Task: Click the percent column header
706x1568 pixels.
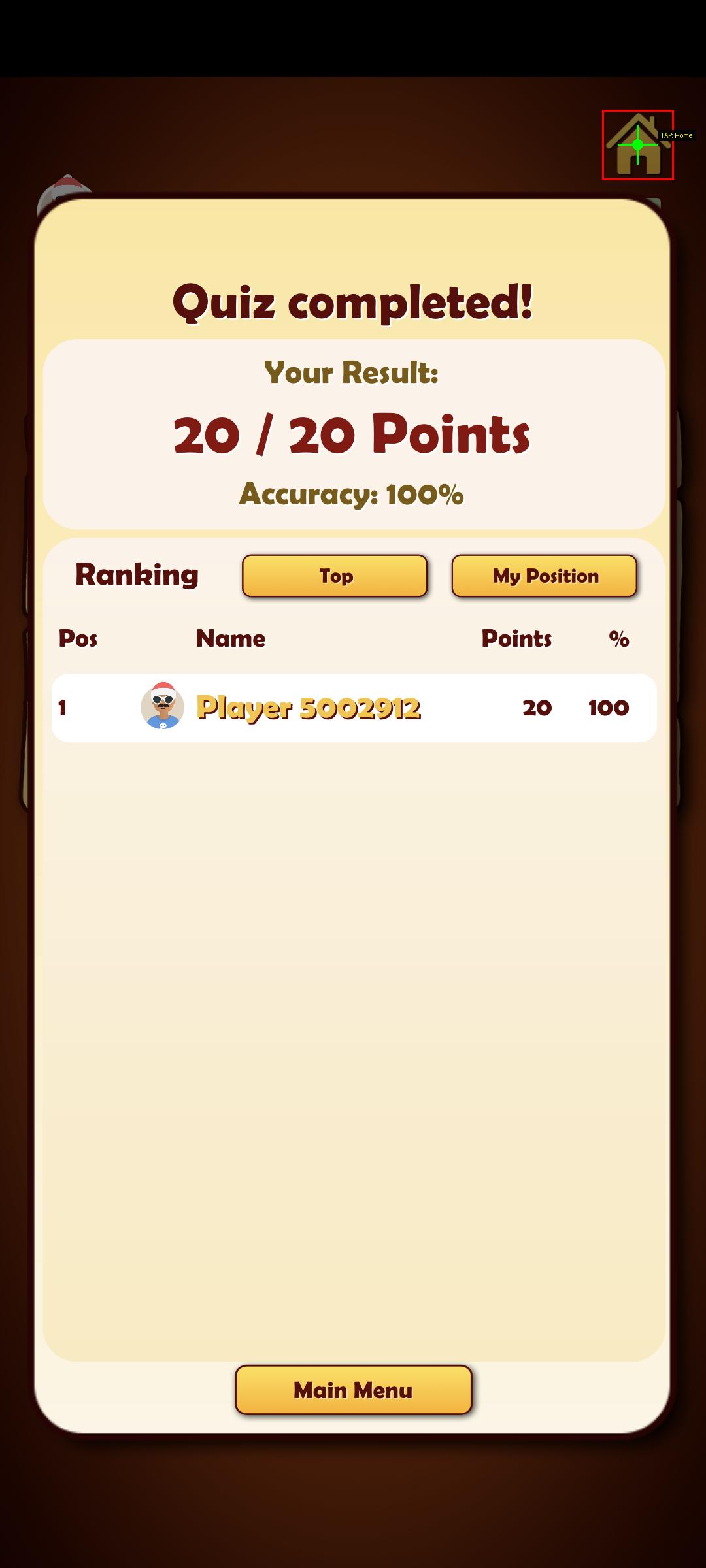Action: [618, 639]
